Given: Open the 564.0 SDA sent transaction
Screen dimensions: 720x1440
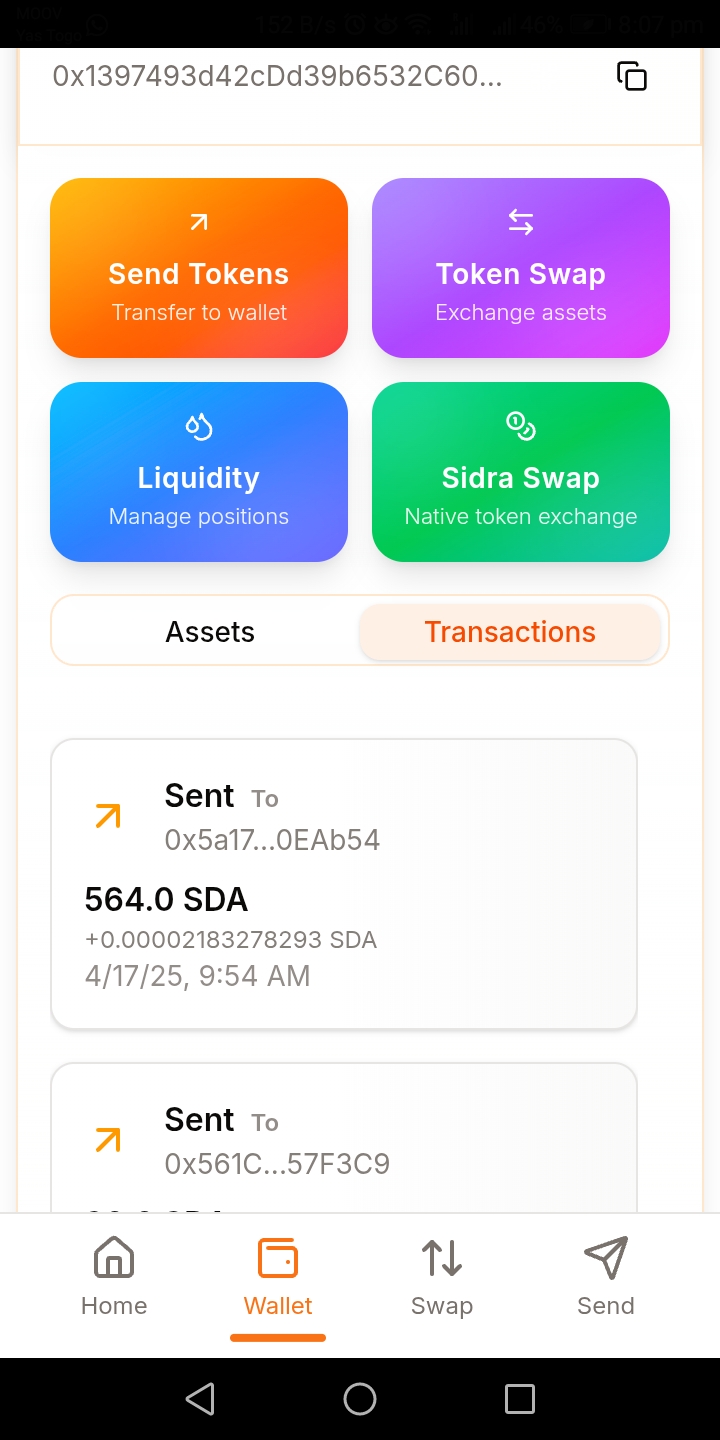Looking at the screenshot, I should (344, 884).
